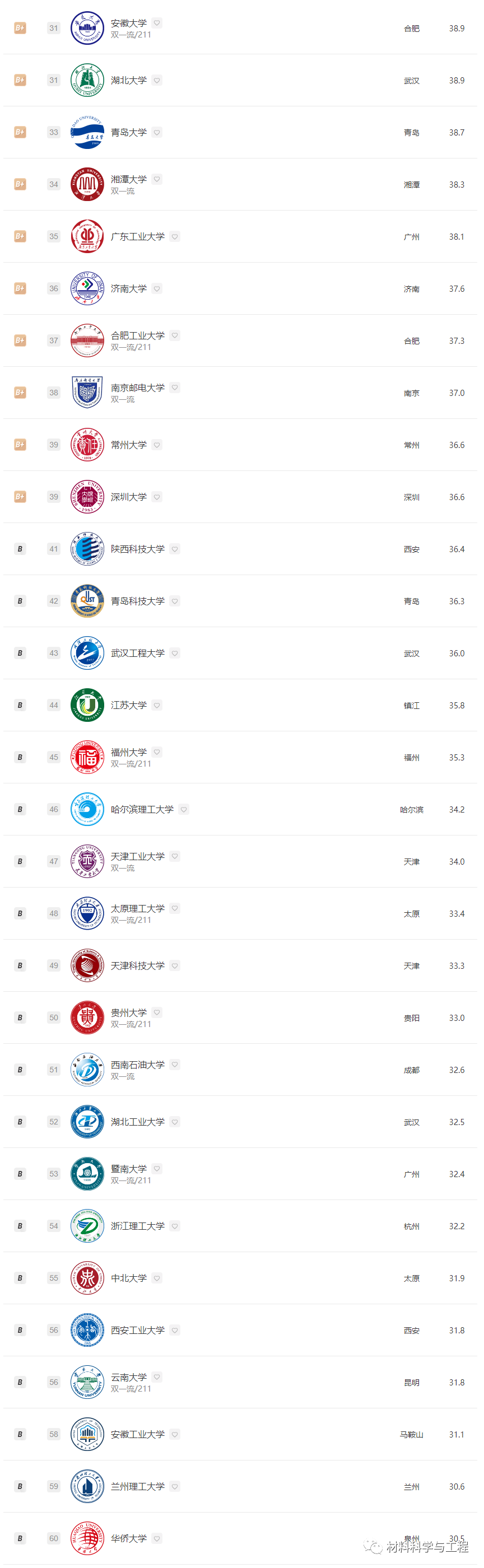Screen dimensions: 484x1568
Task: Open the 兰州理工大学 details
Action: click(x=138, y=1486)
